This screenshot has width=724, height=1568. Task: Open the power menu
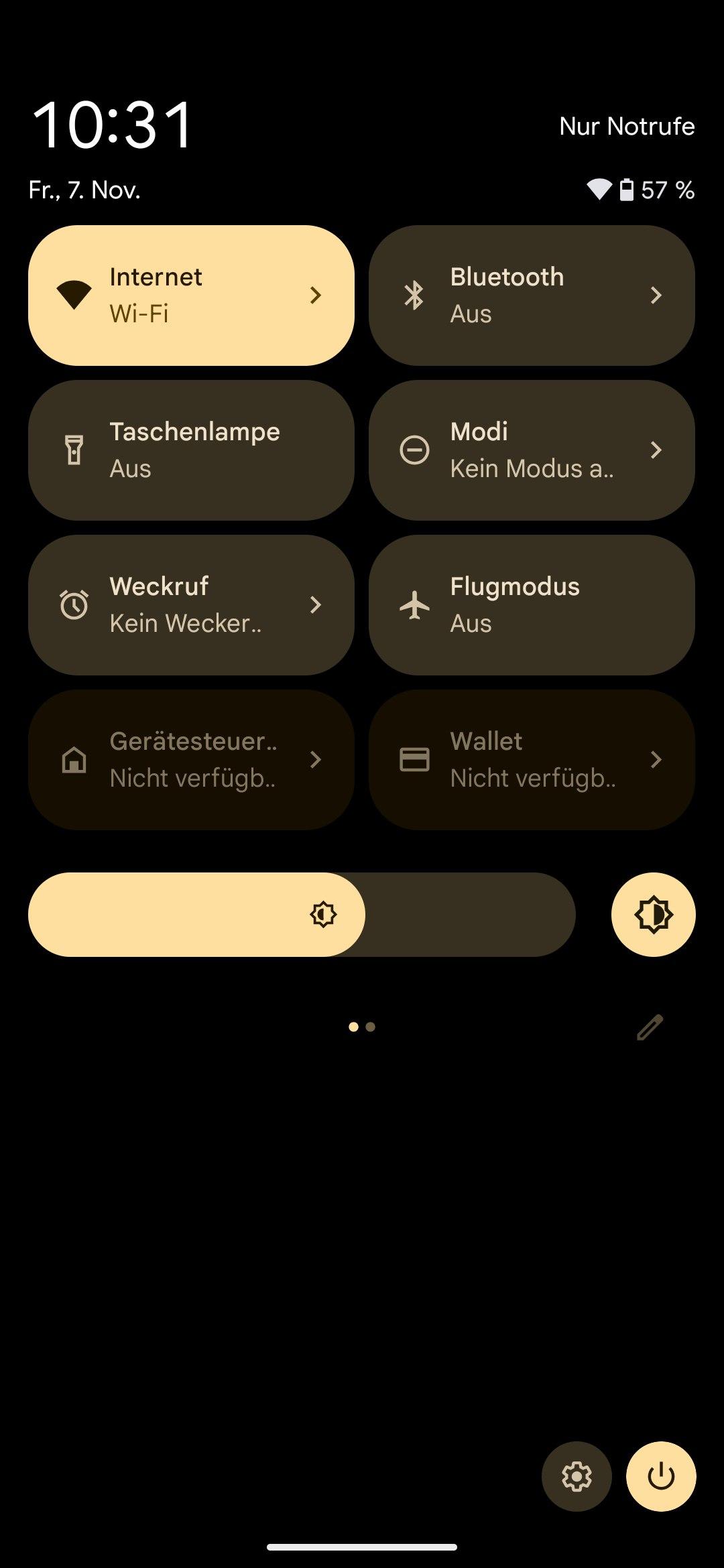point(661,1476)
